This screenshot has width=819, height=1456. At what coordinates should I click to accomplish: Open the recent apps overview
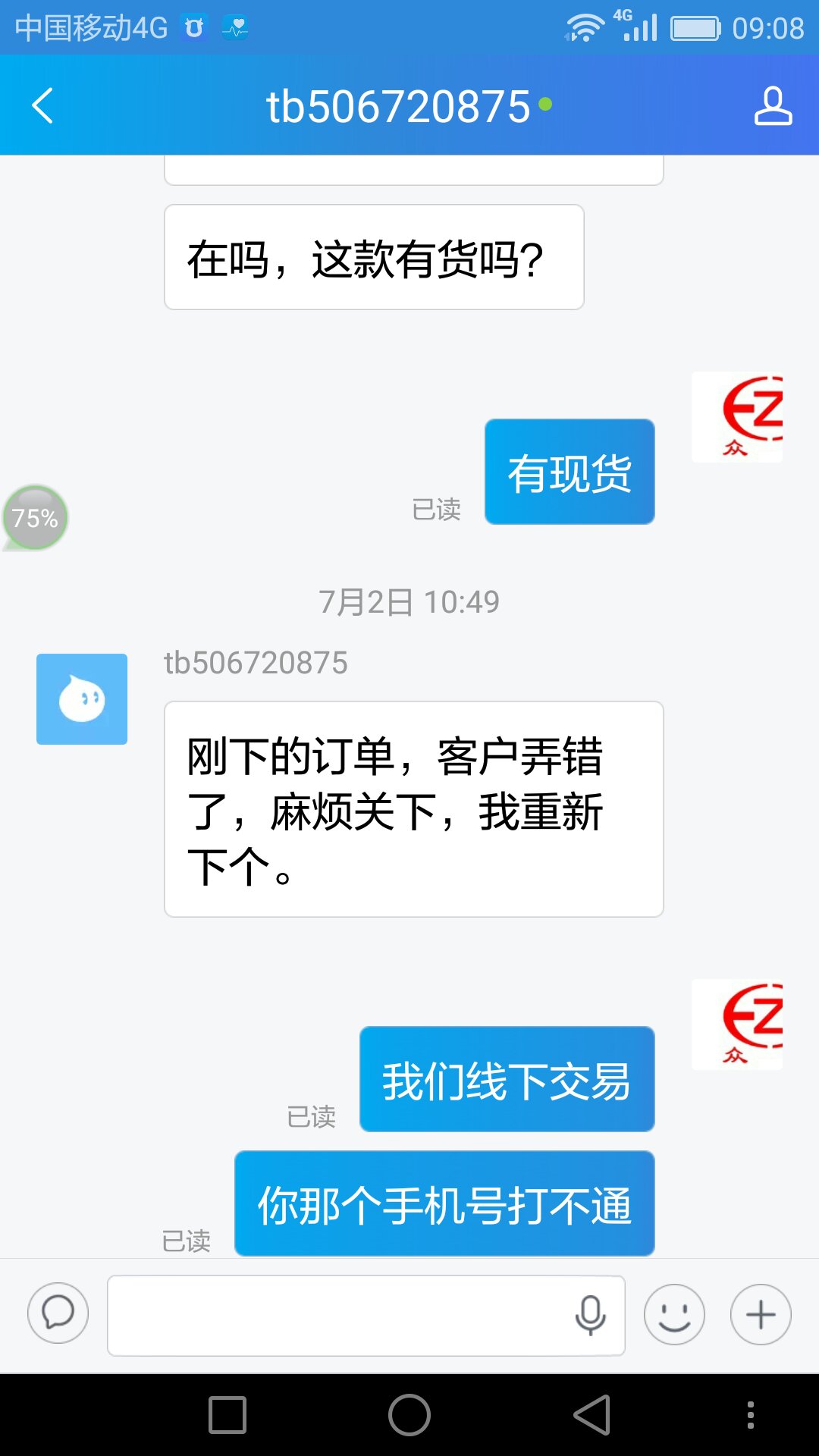tap(227, 1415)
